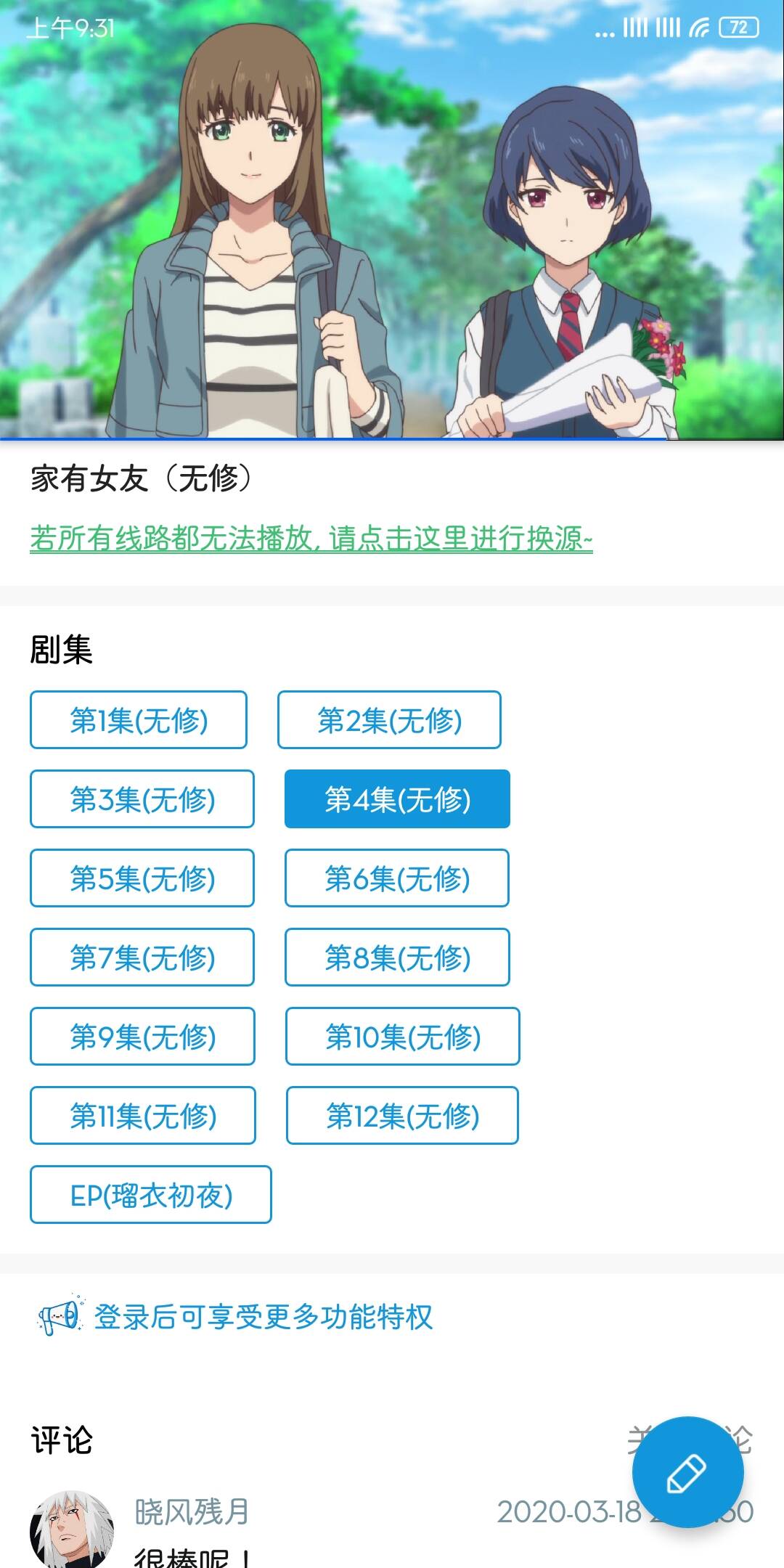The image size is (784, 1568).
Task: Play the EP(瑠衣初夜) episode
Action: [x=151, y=1195]
